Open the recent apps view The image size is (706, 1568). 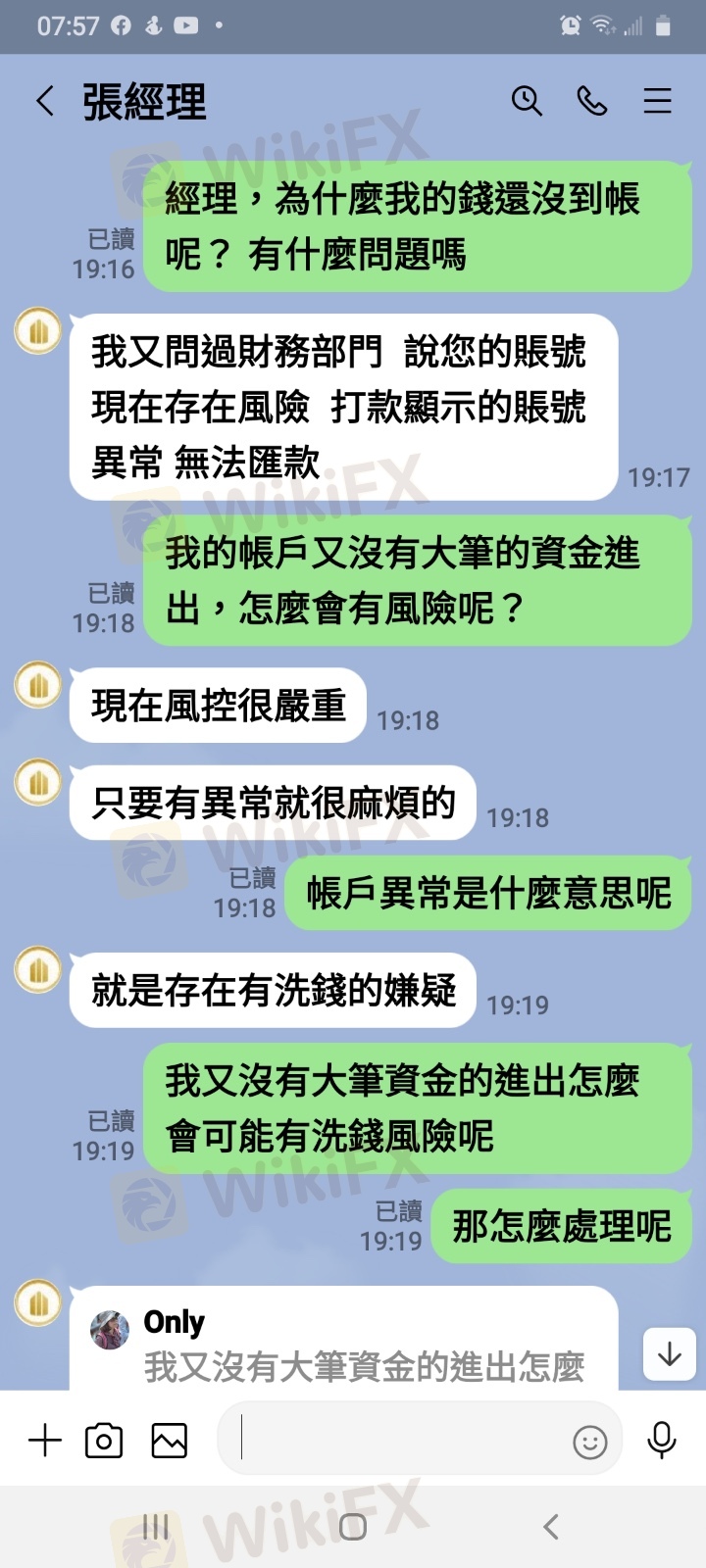[x=156, y=1526]
